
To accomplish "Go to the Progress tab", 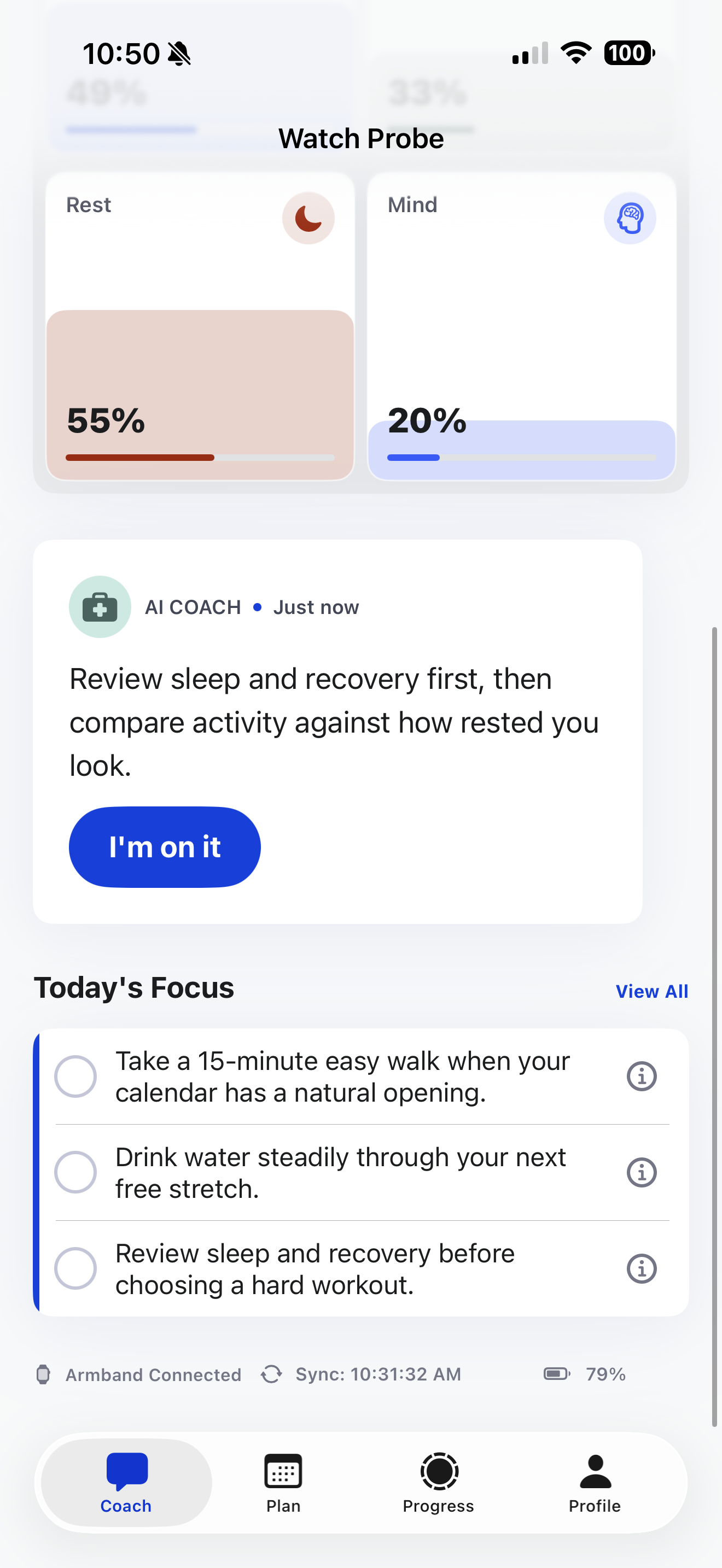I will pos(438,1482).
